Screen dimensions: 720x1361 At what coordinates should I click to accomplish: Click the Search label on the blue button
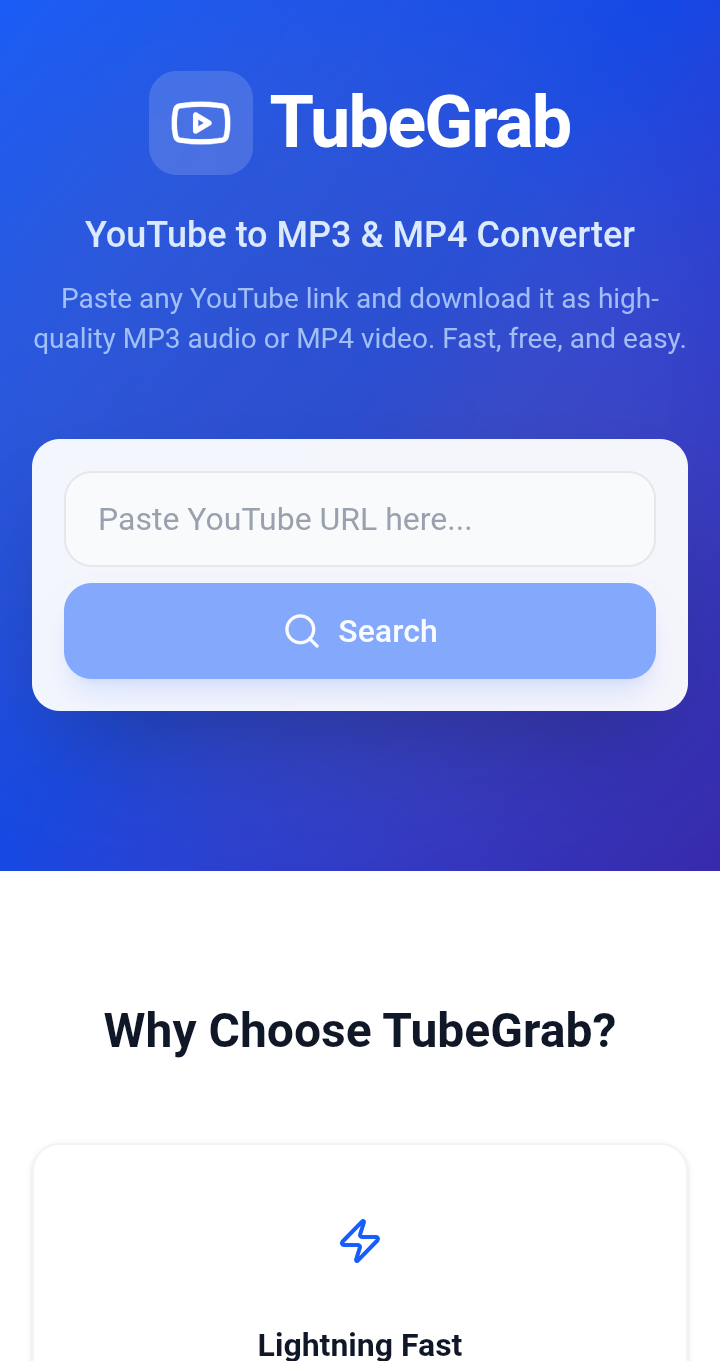tap(387, 631)
